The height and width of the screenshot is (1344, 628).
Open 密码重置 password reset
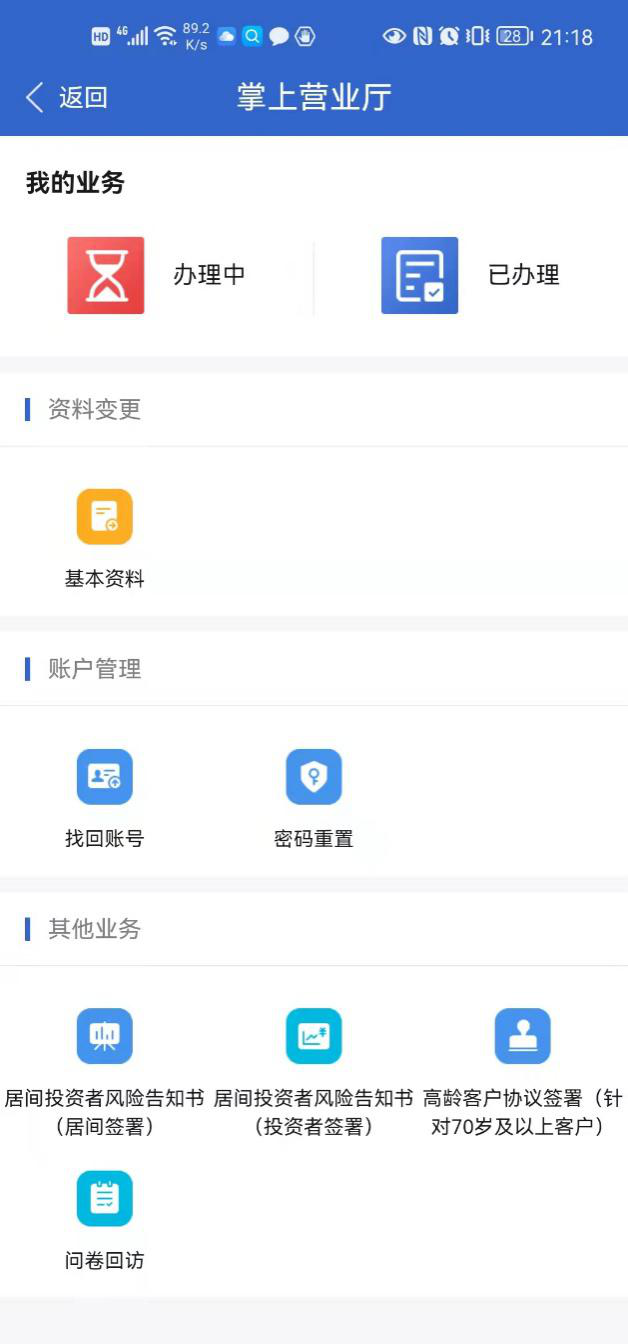point(314,796)
